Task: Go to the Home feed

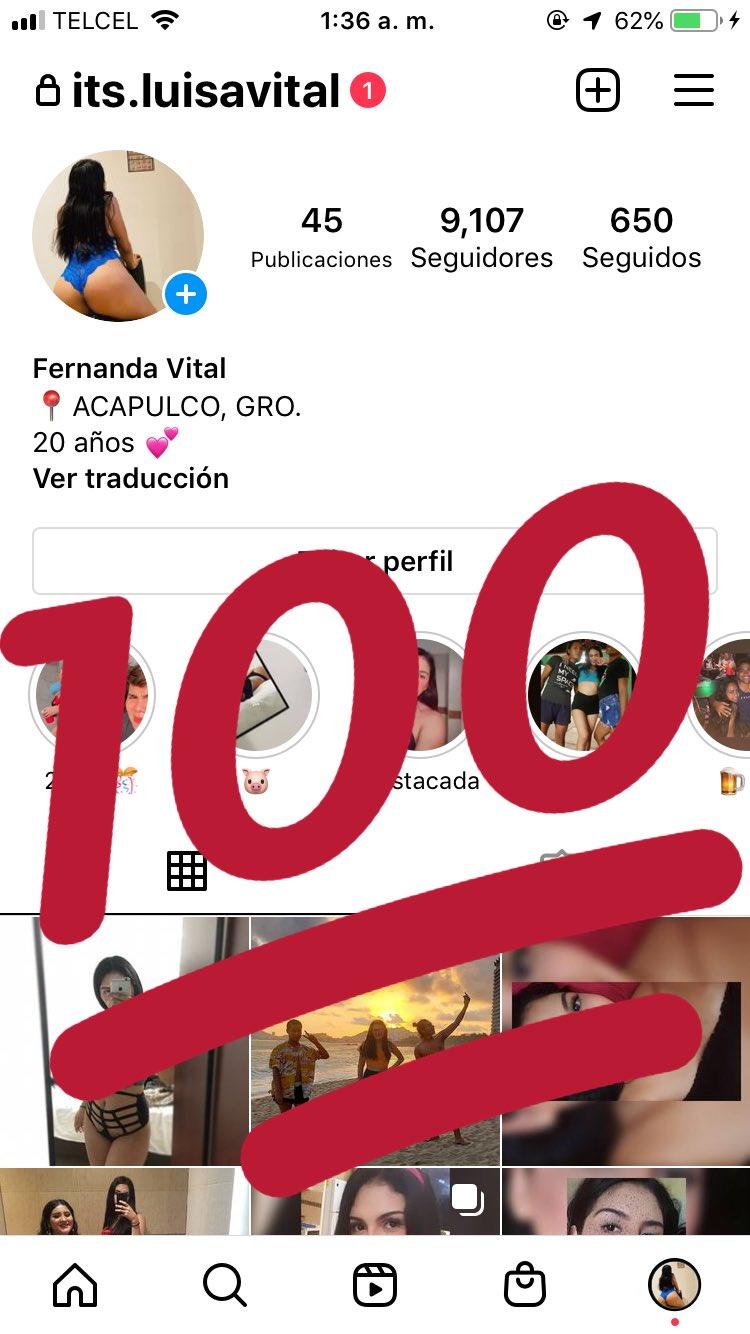Action: 76,1285
